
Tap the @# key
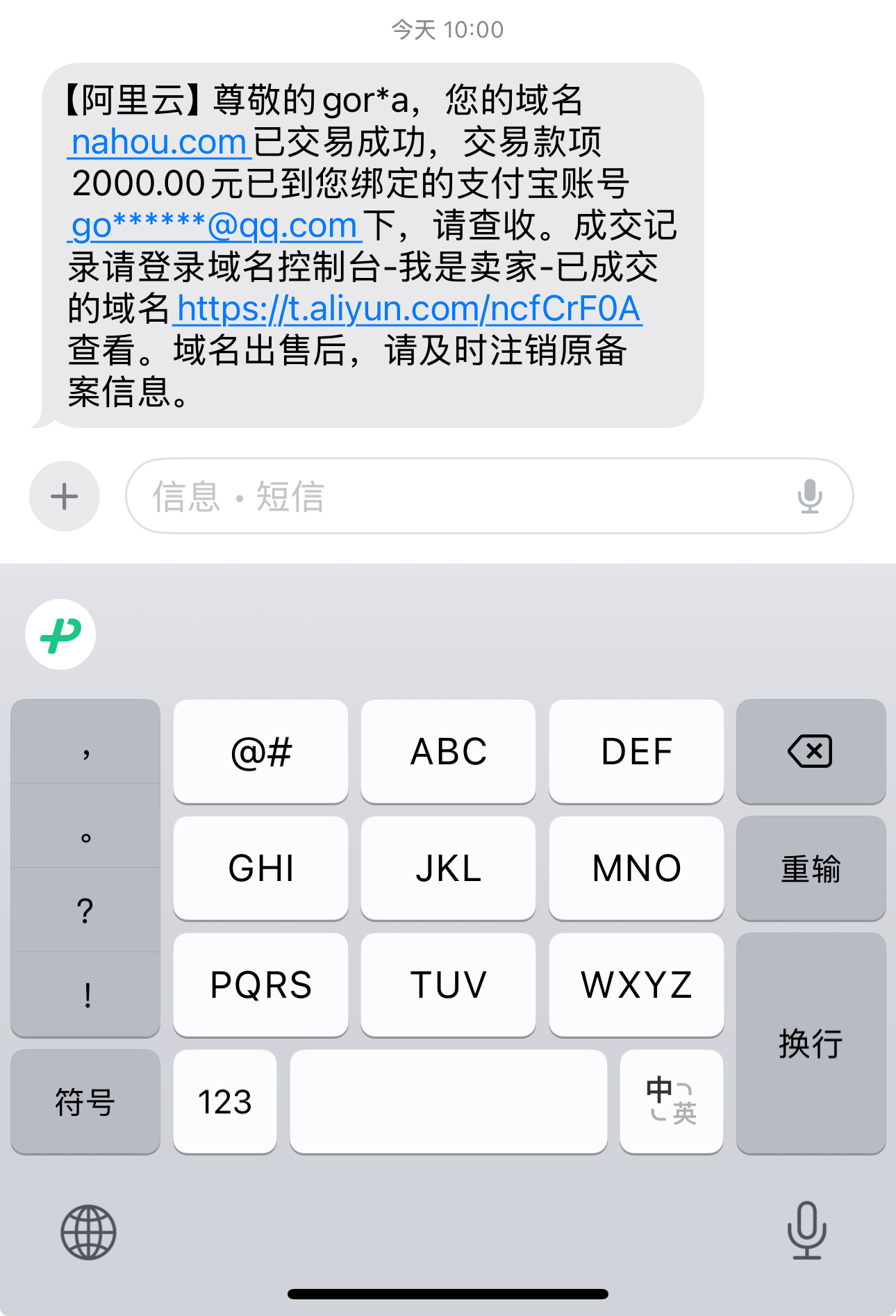260,751
